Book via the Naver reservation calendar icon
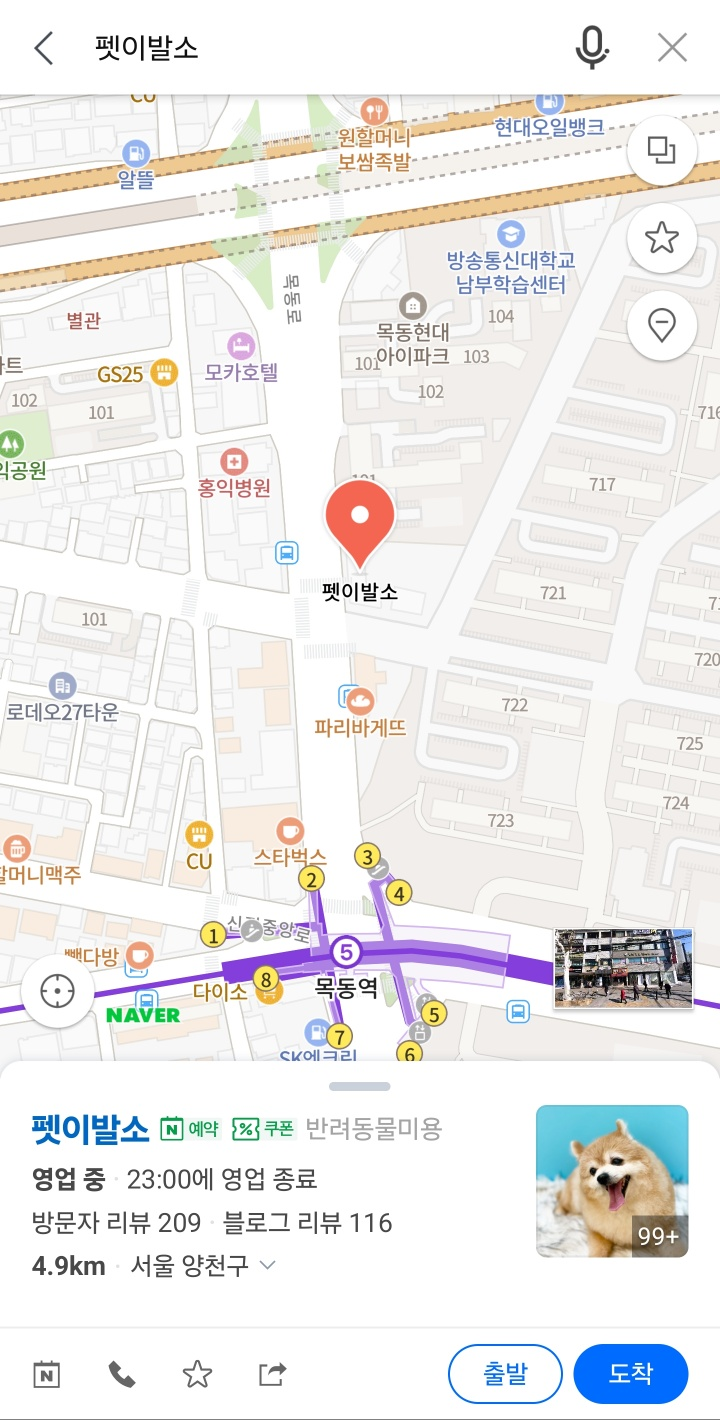 click(x=46, y=1374)
